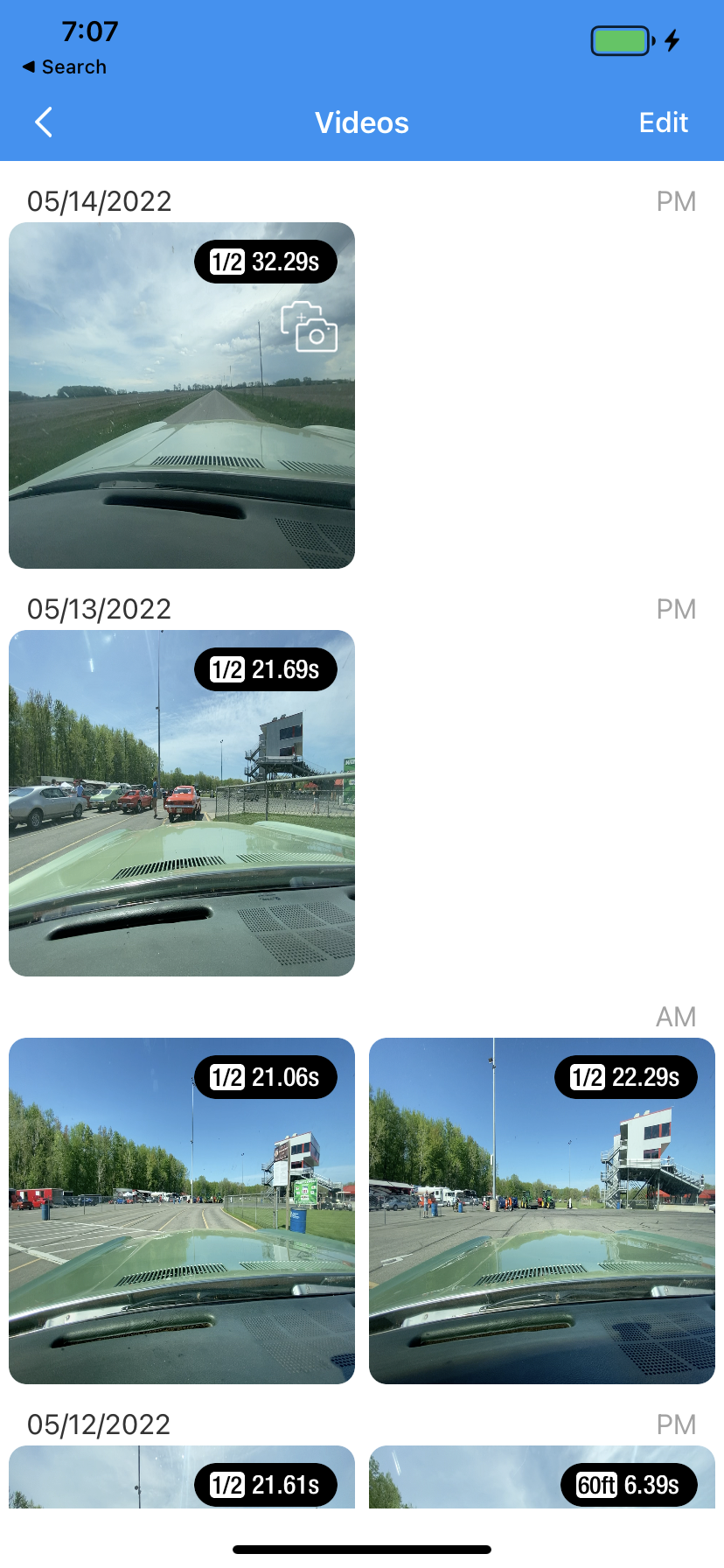Return to Search via the status bar link
This screenshot has height=1568, width=724.
click(x=65, y=66)
